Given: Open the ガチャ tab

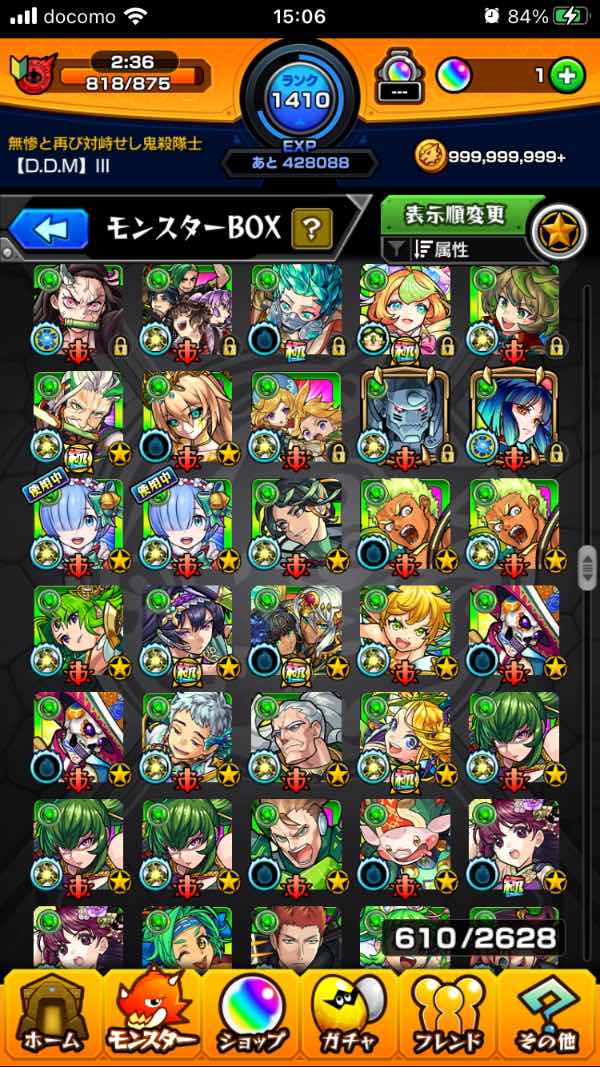Looking at the screenshot, I should (350, 1015).
